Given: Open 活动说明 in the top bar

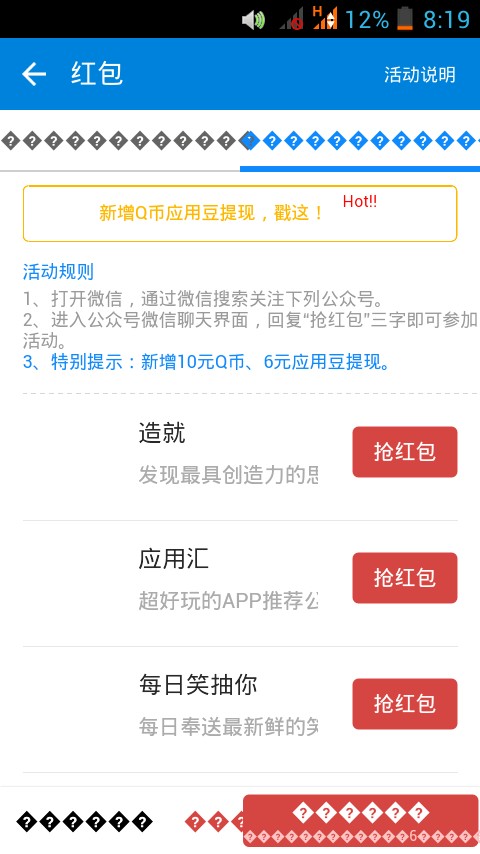Looking at the screenshot, I should point(420,75).
